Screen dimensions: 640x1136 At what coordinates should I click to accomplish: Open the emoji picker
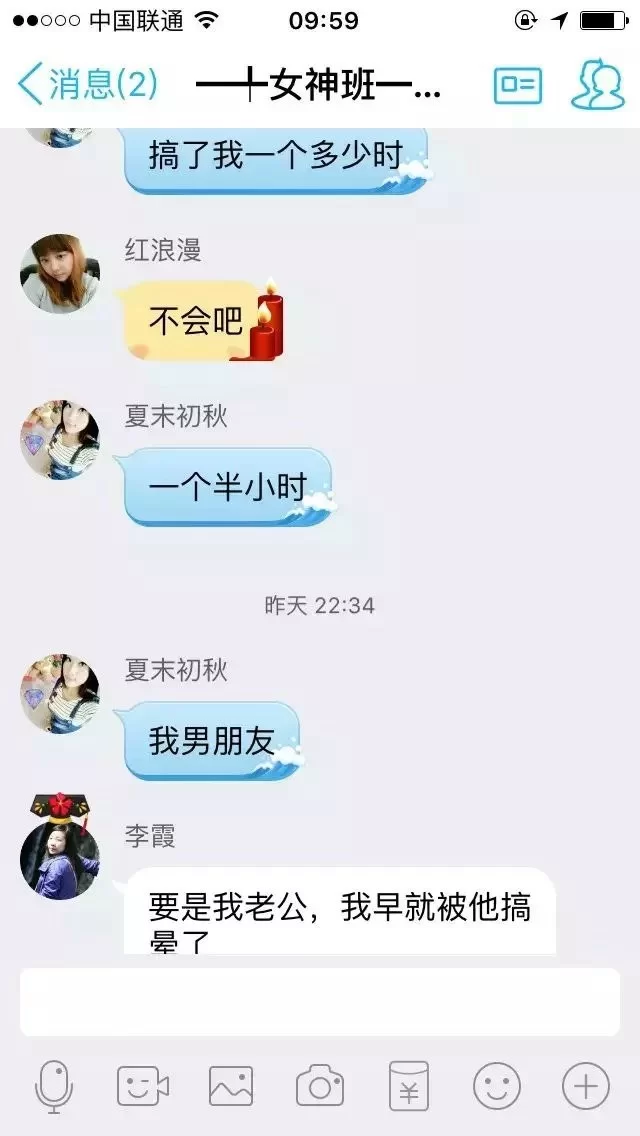497,1086
